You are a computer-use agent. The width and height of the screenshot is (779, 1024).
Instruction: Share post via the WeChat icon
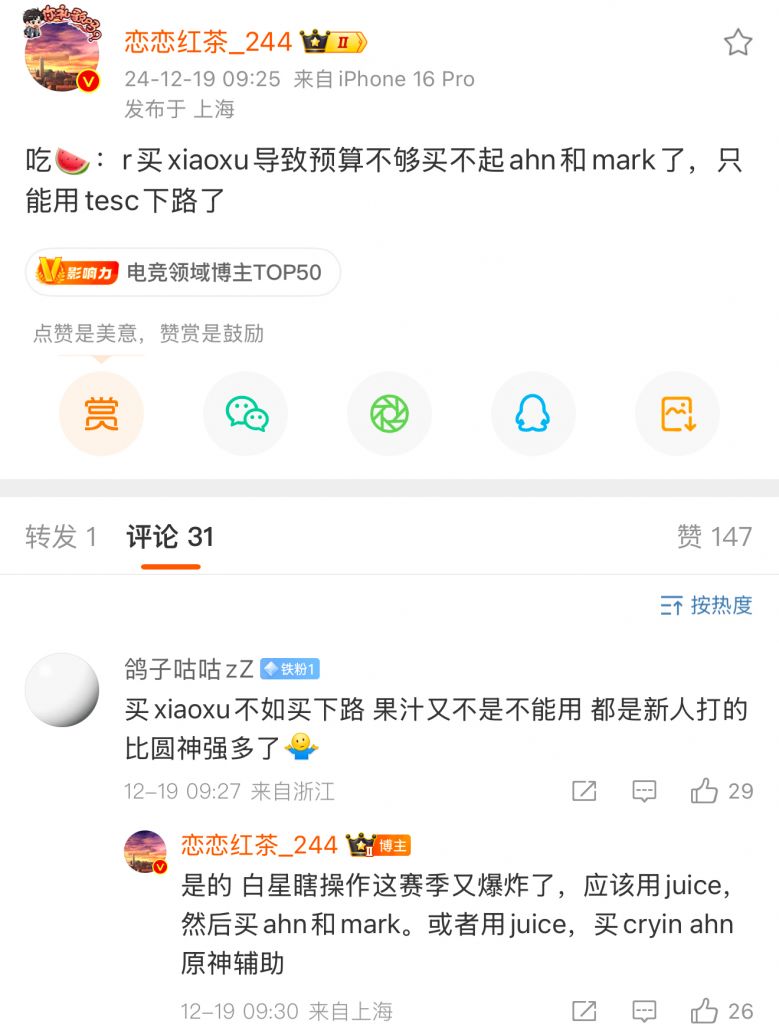tap(245, 413)
